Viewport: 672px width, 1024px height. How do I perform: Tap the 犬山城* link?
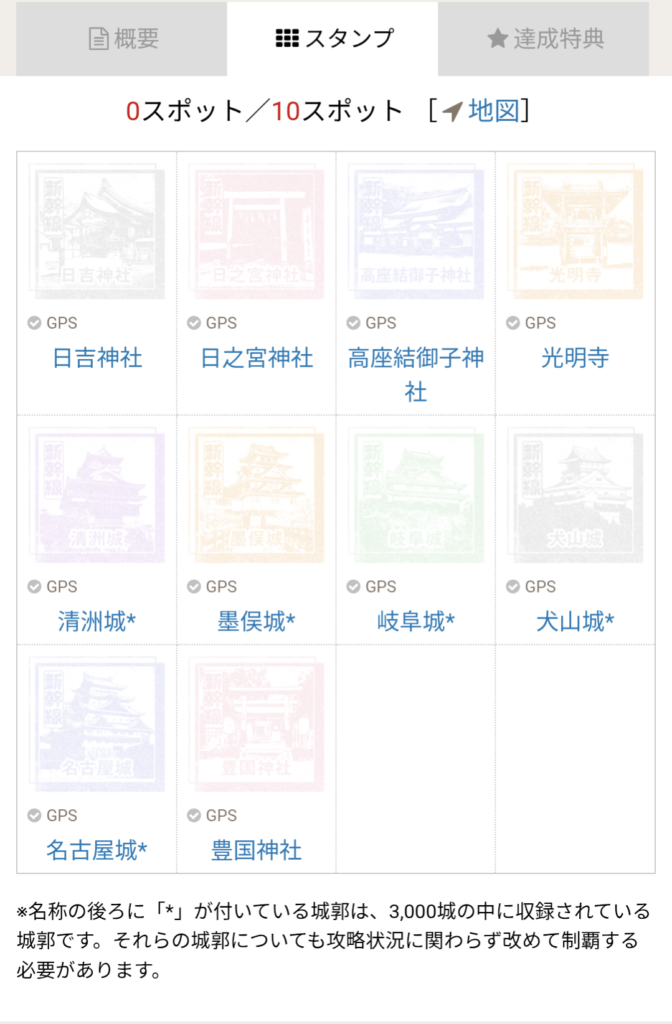tap(575, 622)
